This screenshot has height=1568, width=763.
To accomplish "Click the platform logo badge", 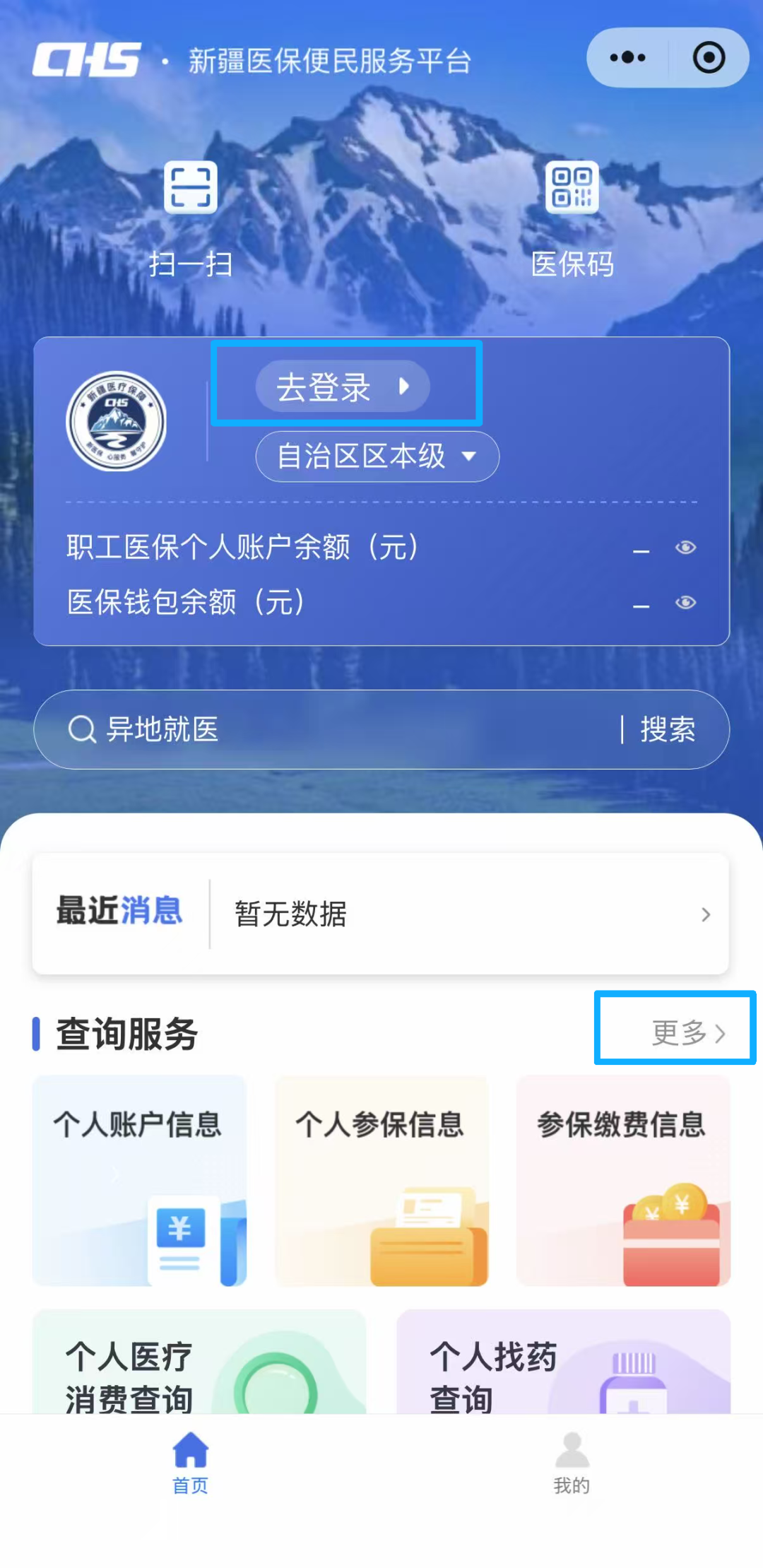I will [x=119, y=420].
